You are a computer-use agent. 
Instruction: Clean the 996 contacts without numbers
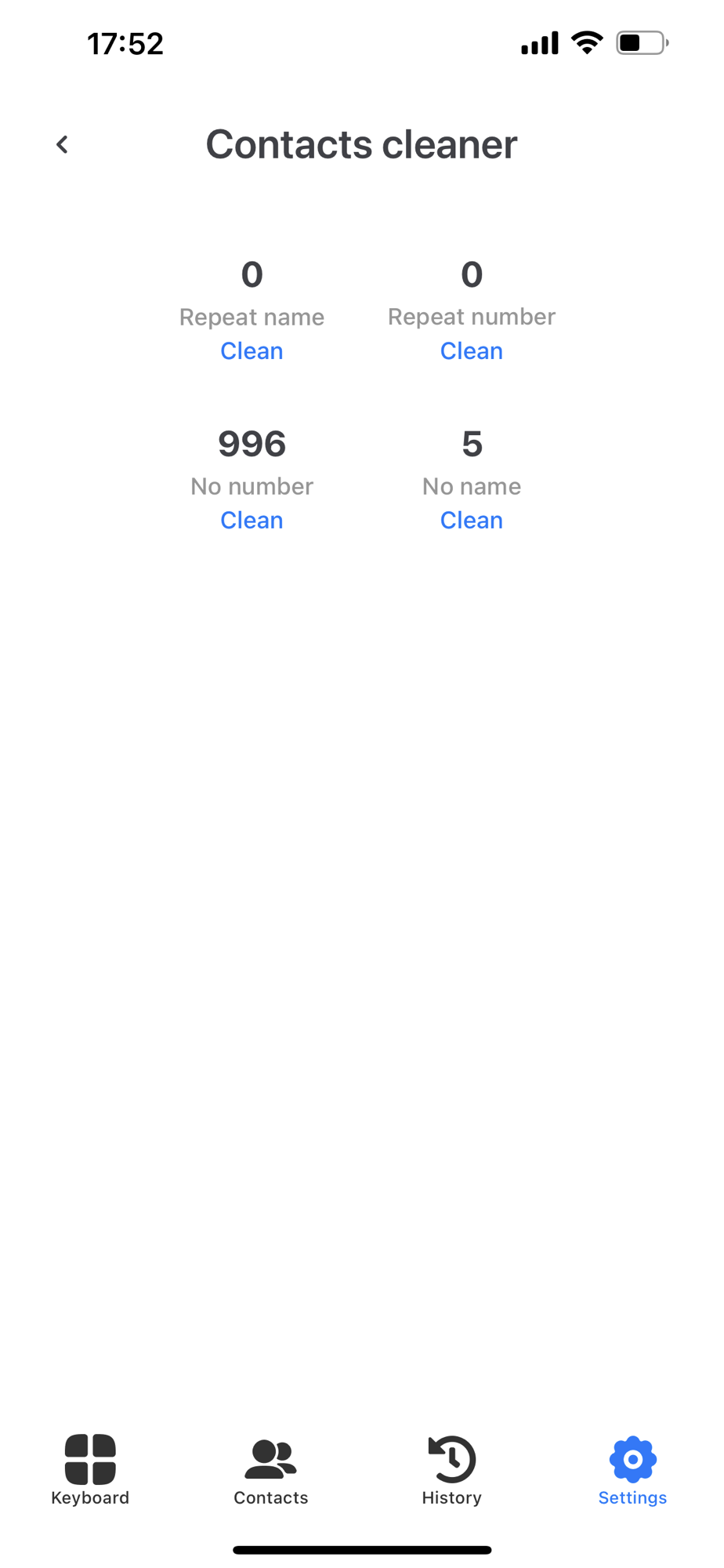(x=252, y=520)
